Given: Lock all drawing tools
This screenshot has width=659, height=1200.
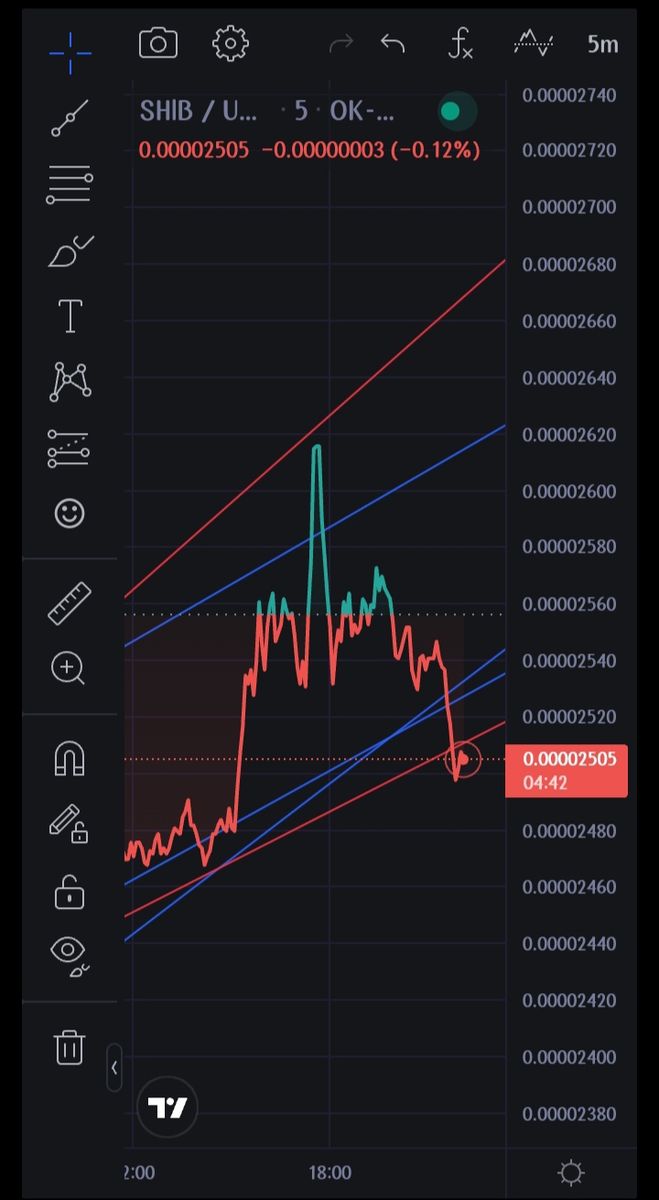Looking at the screenshot, I should click(x=70, y=891).
